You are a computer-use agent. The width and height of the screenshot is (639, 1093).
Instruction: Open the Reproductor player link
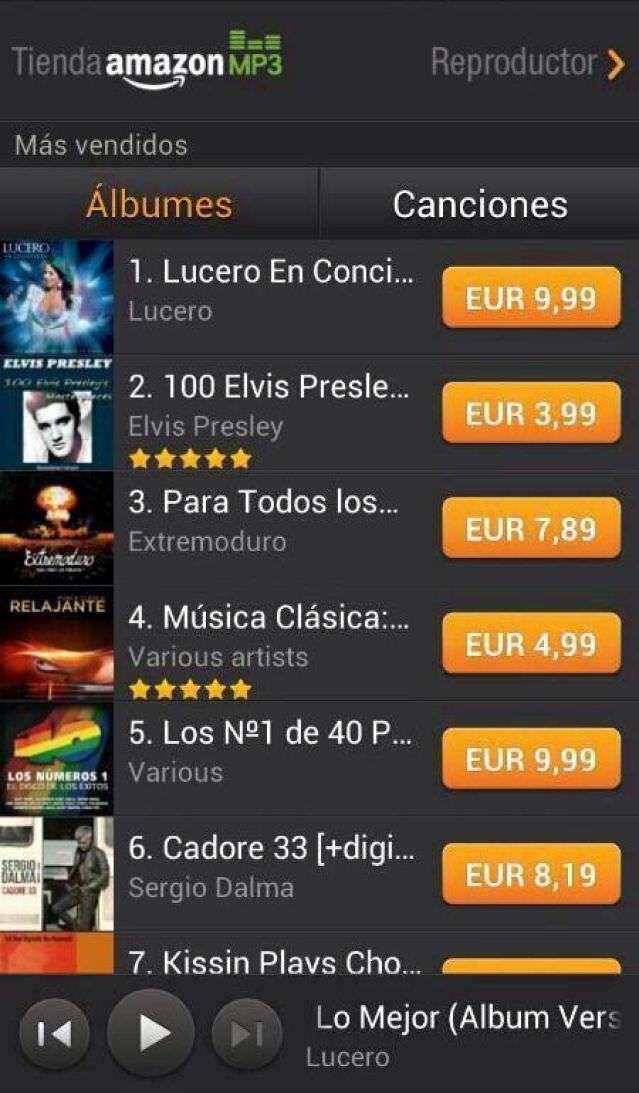(x=527, y=63)
